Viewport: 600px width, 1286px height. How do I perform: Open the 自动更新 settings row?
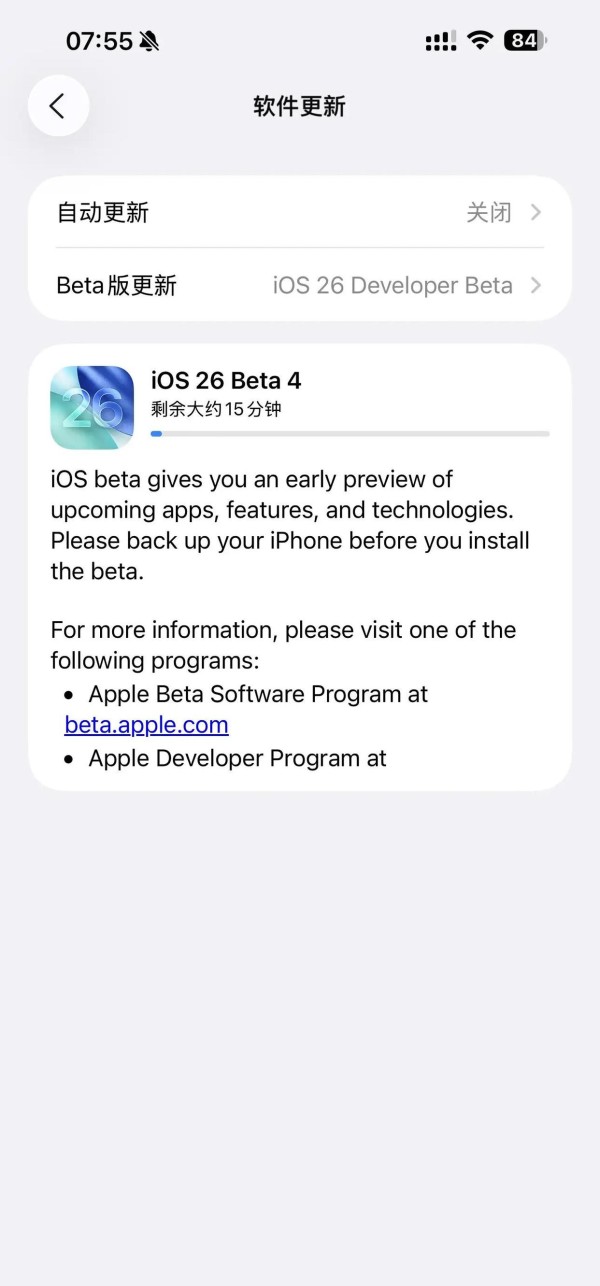click(x=300, y=212)
